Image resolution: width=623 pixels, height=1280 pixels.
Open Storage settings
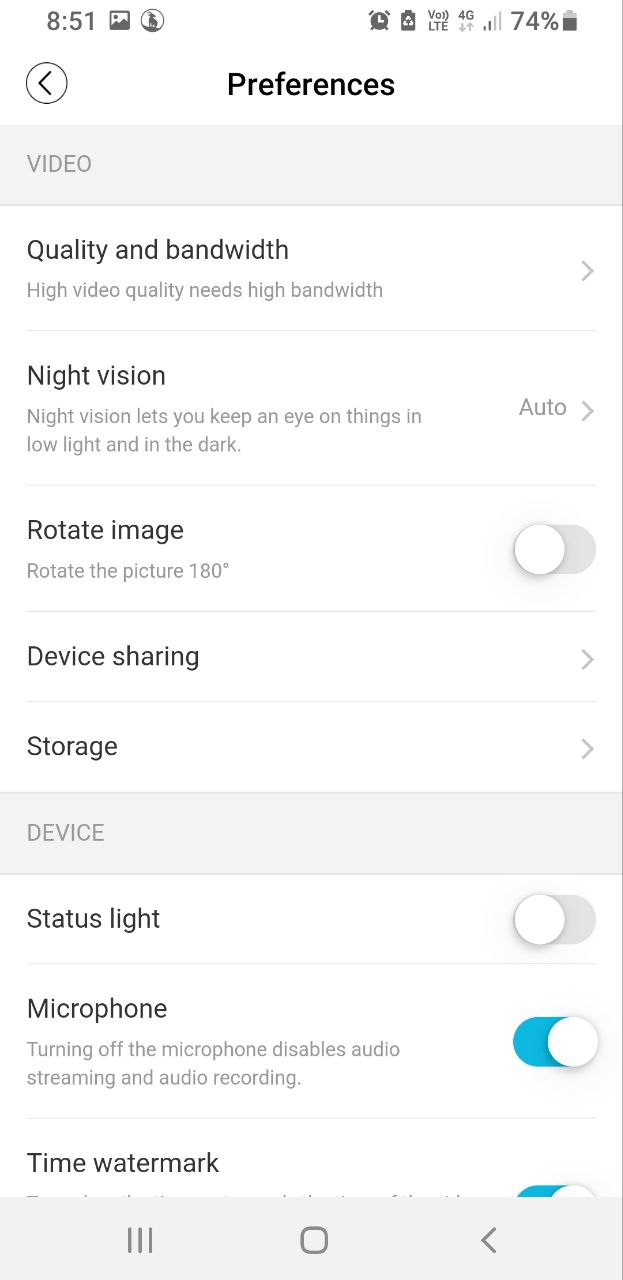[311, 747]
